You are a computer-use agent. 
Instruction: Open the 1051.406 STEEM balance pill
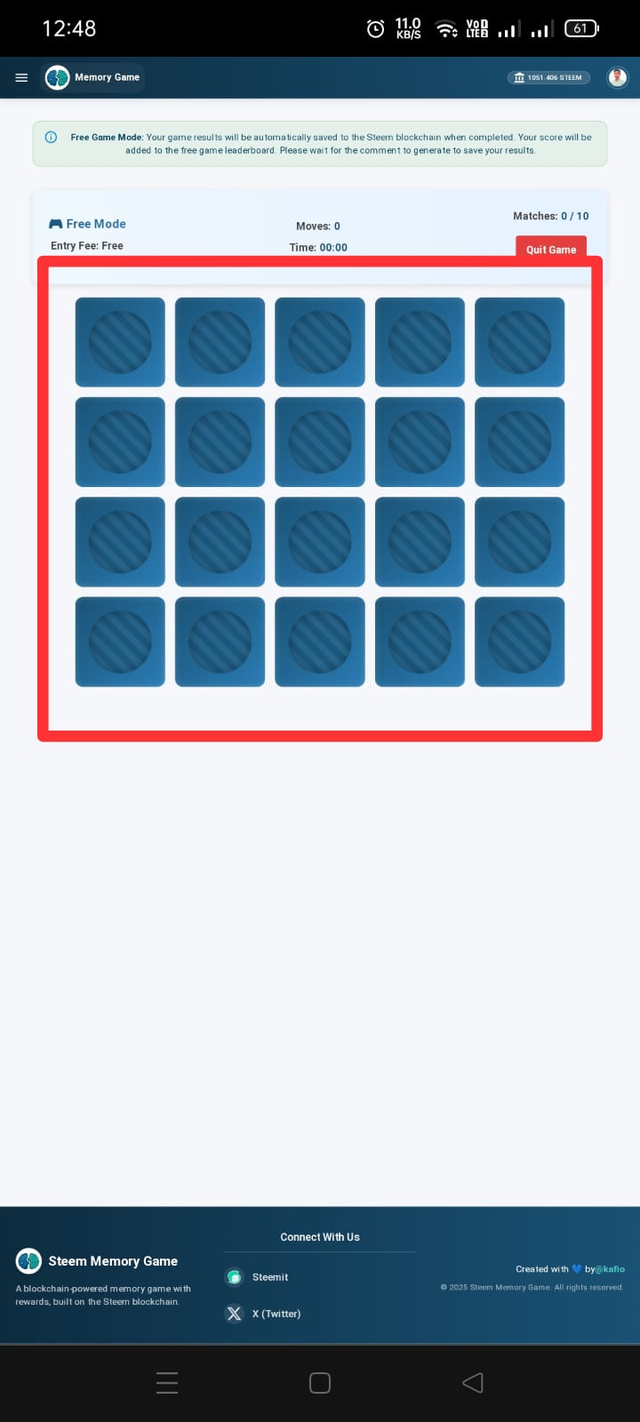(548, 78)
